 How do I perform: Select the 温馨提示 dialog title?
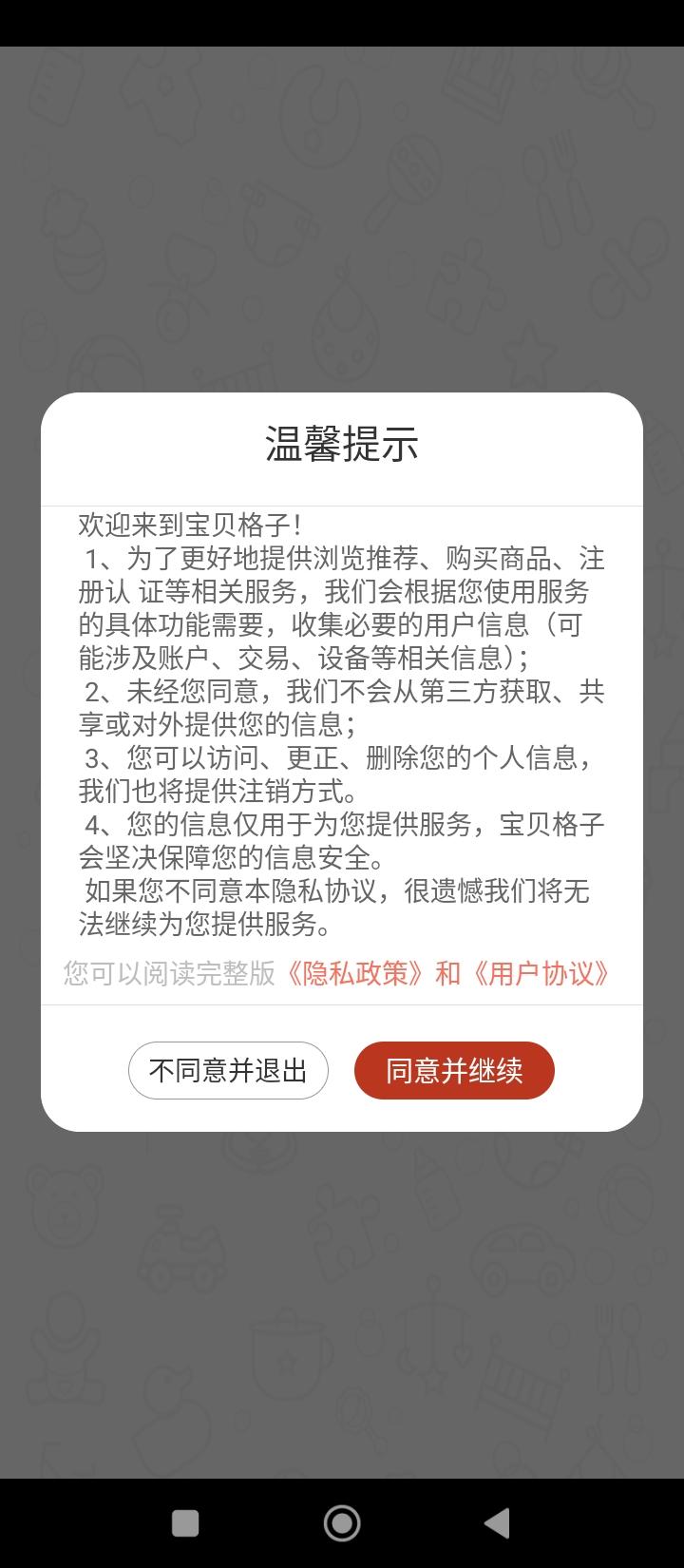(342, 445)
